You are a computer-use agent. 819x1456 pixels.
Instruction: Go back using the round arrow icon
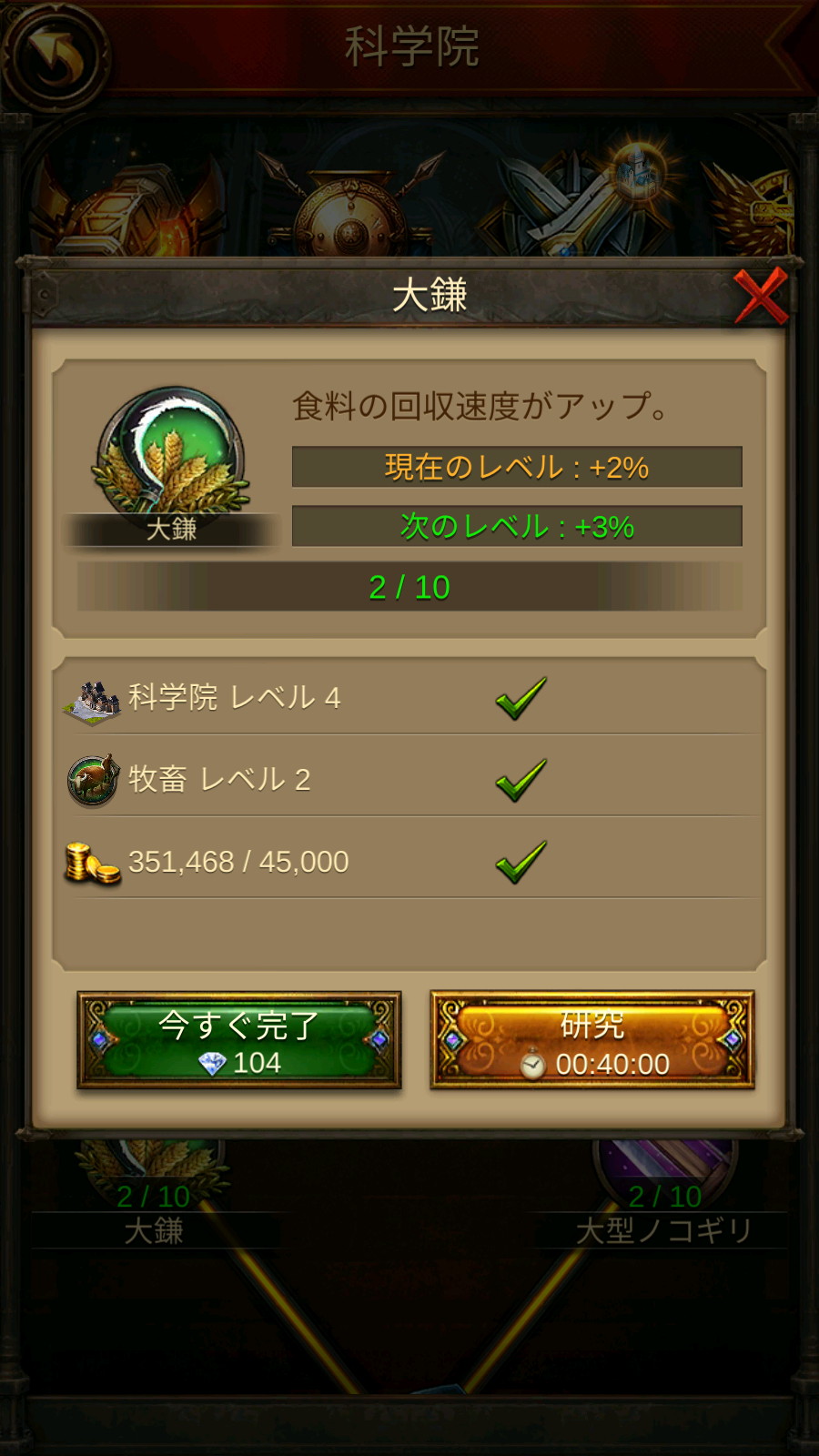coord(56,56)
